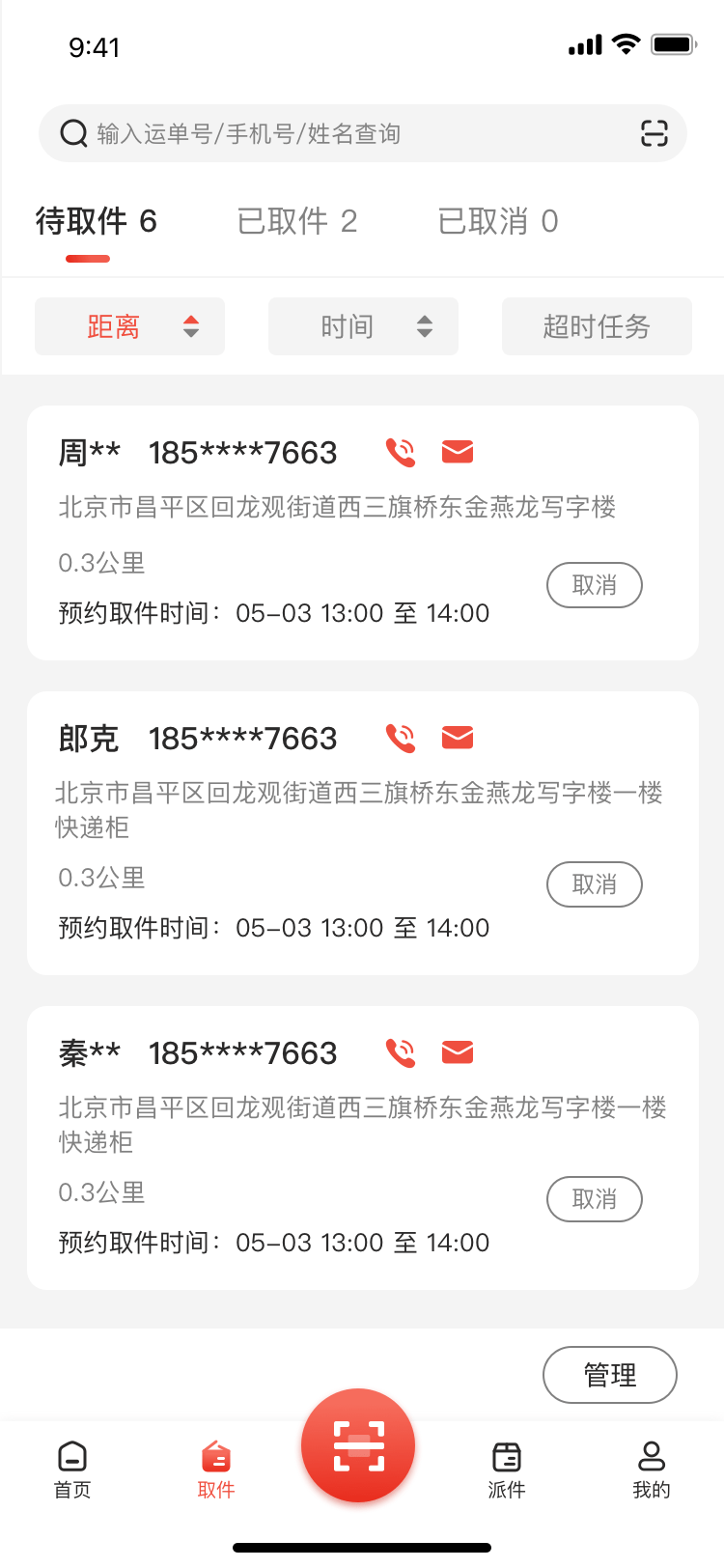Filter by 超时任务
724x1568 pixels.
coord(597,326)
